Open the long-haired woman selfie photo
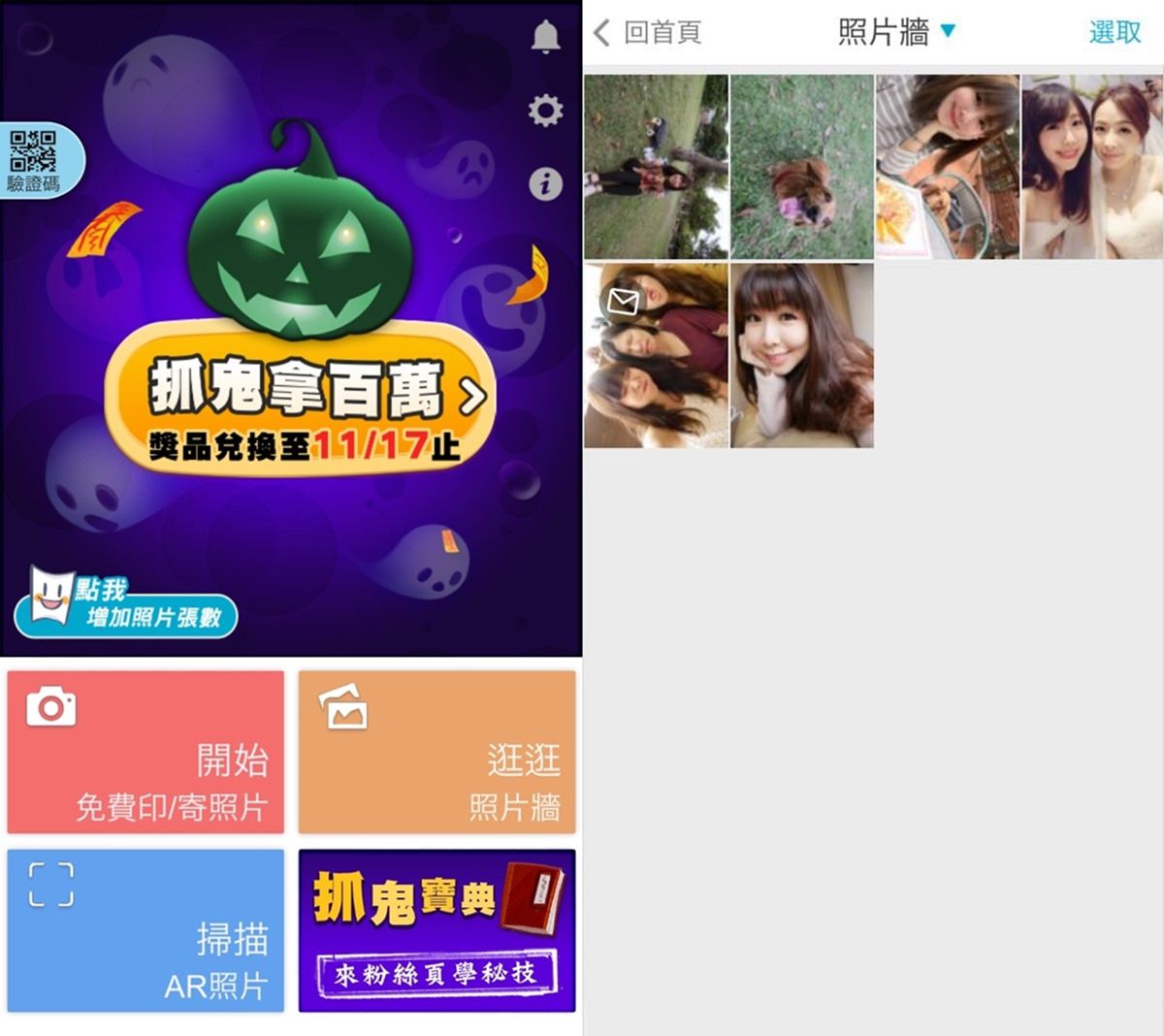Screen dimensions: 1164x1036 (x=801, y=355)
